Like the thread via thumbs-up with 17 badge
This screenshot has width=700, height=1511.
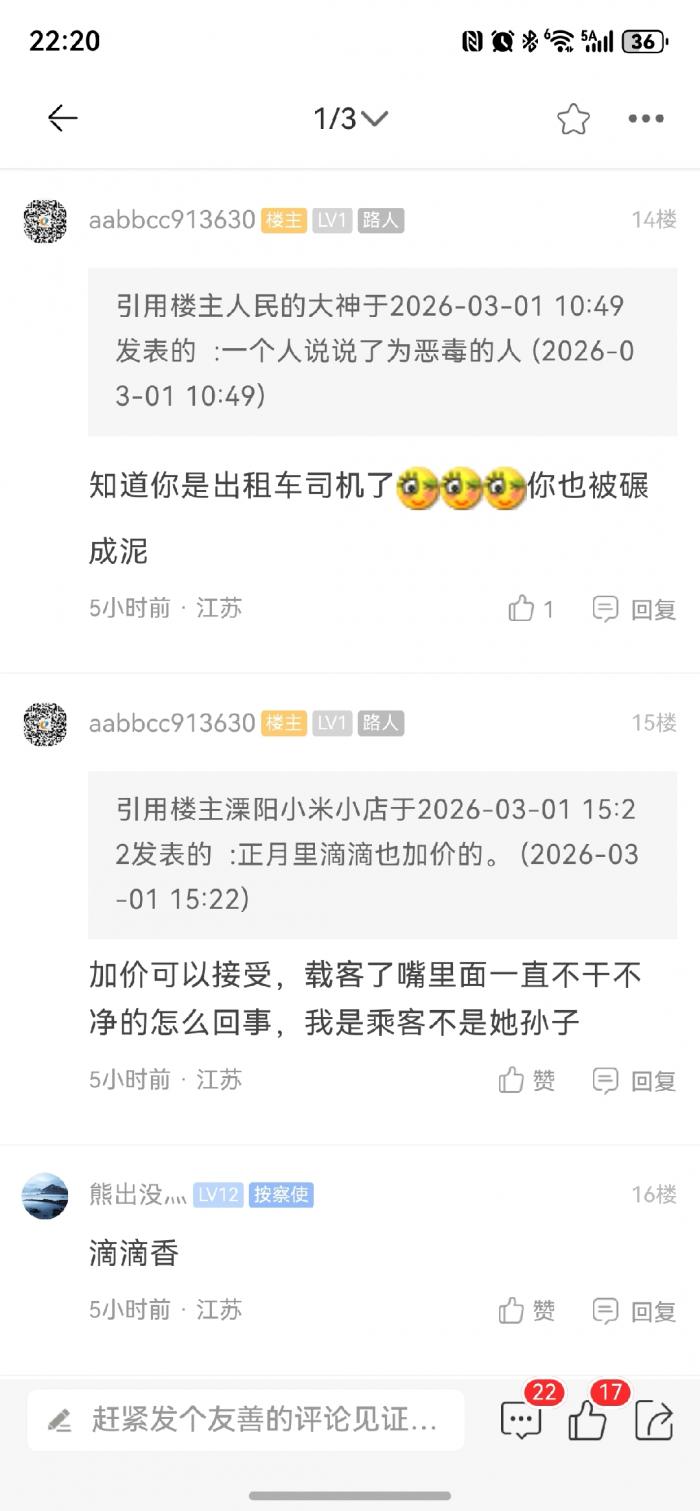click(588, 1420)
